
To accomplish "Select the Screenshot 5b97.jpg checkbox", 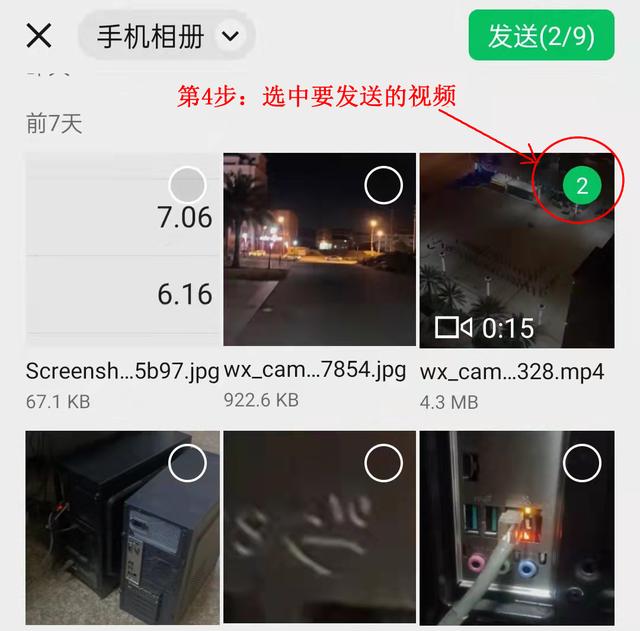I will (x=187, y=185).
